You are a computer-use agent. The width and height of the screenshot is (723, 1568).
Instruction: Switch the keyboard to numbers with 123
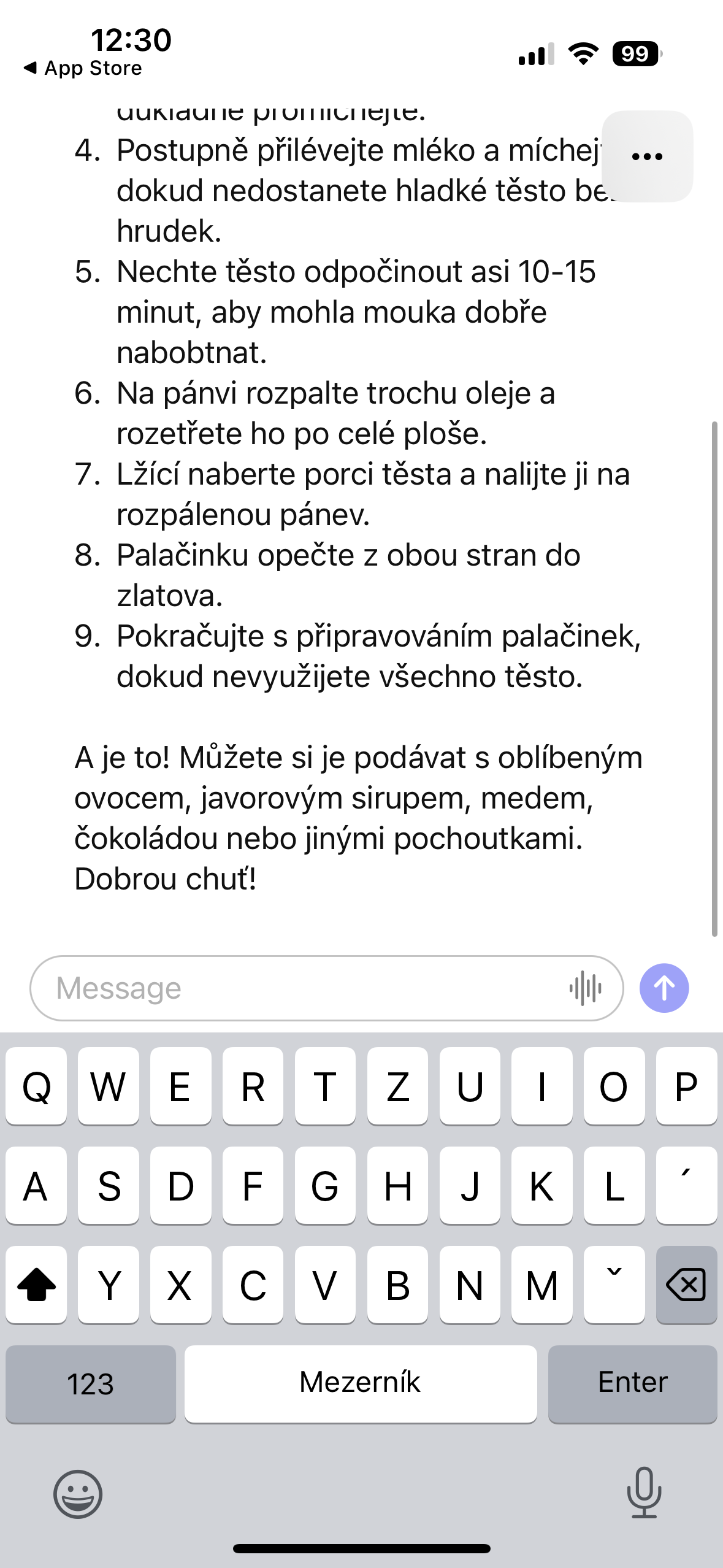(91, 1384)
